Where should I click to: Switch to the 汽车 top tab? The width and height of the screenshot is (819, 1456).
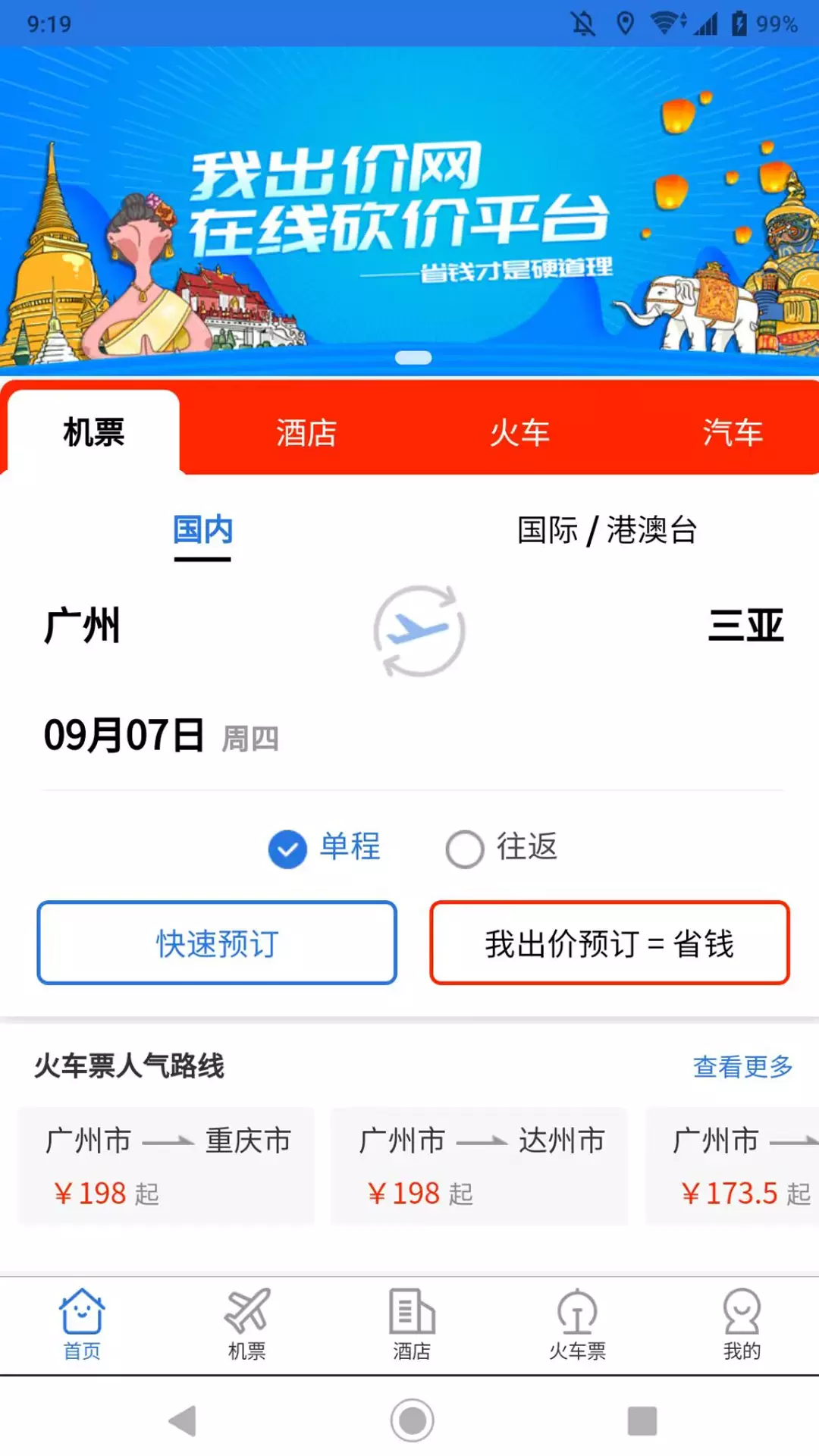732,433
